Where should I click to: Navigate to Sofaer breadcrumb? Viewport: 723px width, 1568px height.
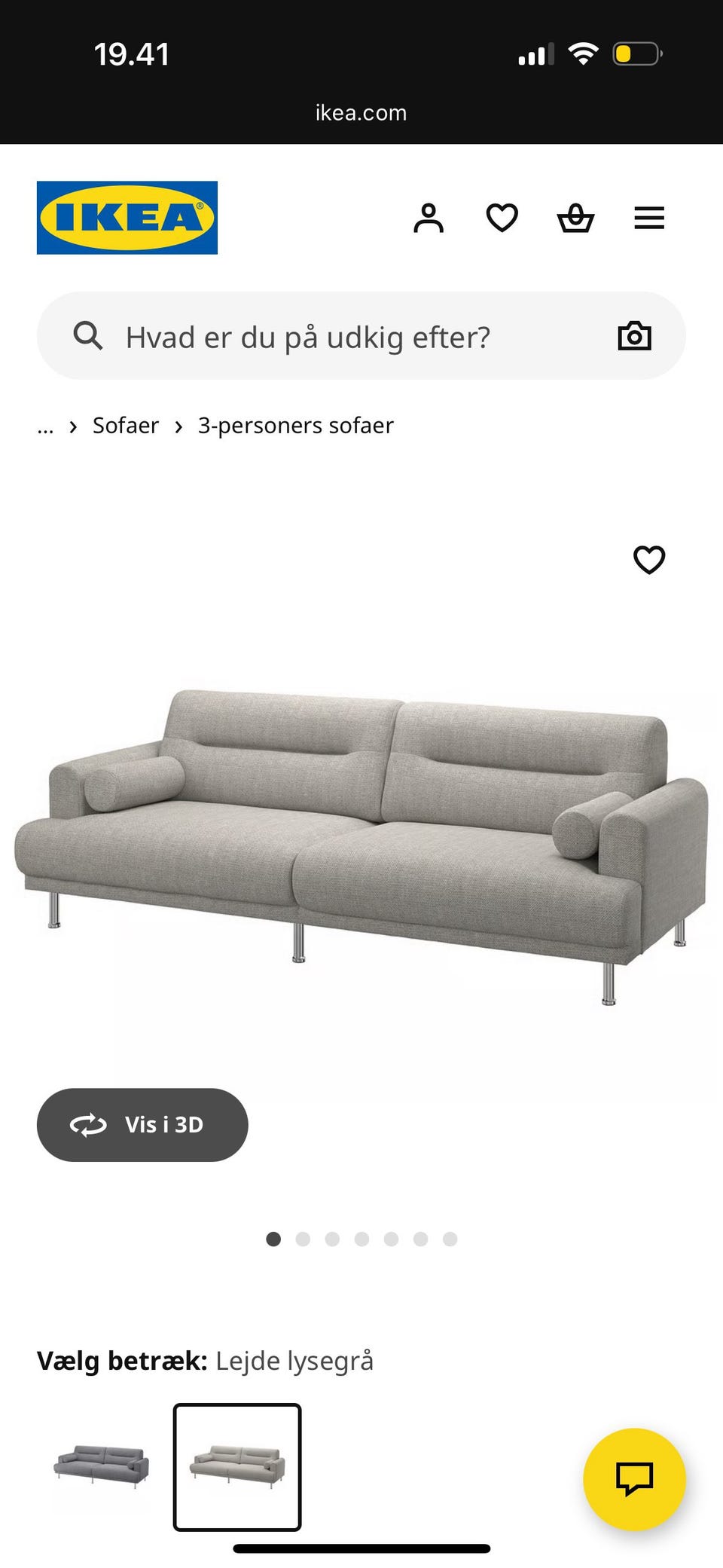tap(125, 425)
